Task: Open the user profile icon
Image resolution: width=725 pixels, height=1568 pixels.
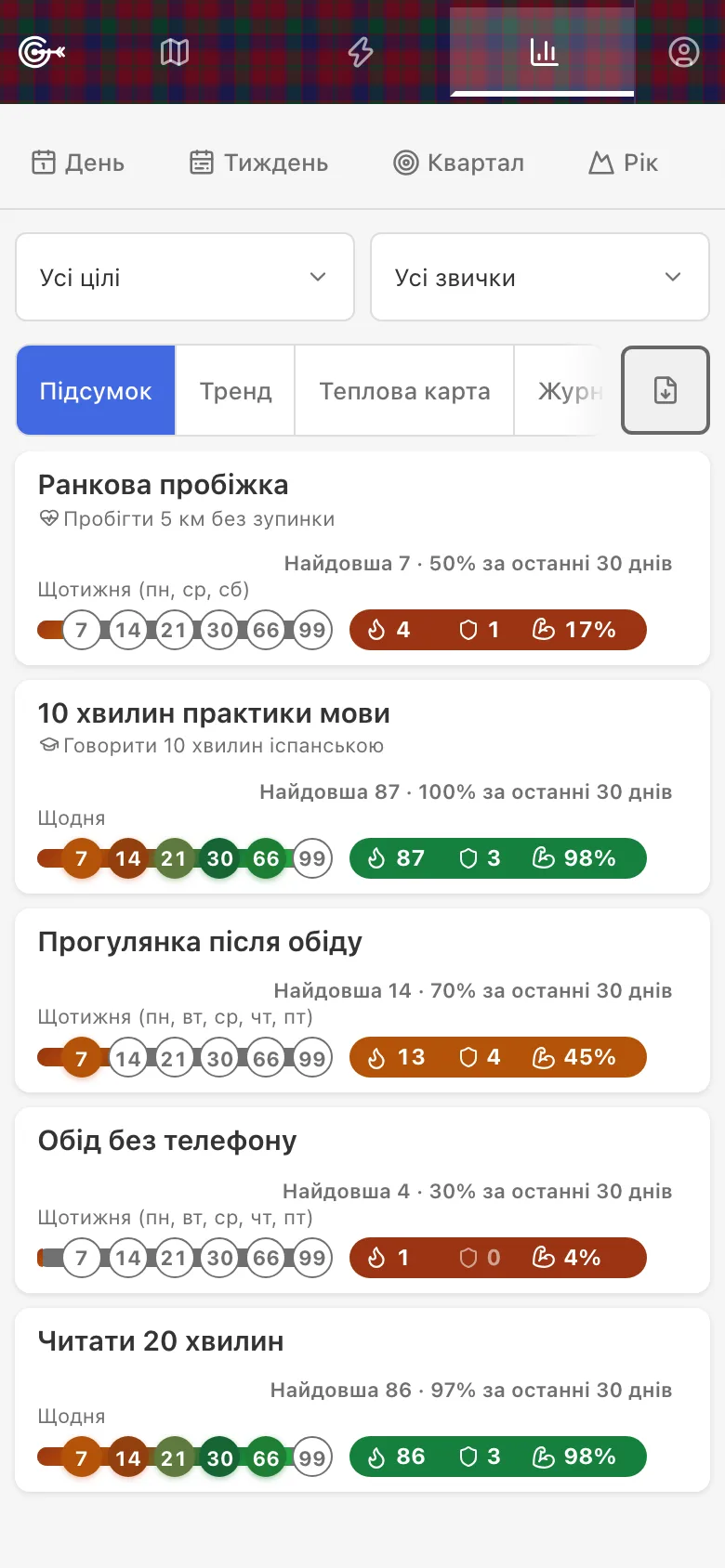Action: click(x=684, y=52)
